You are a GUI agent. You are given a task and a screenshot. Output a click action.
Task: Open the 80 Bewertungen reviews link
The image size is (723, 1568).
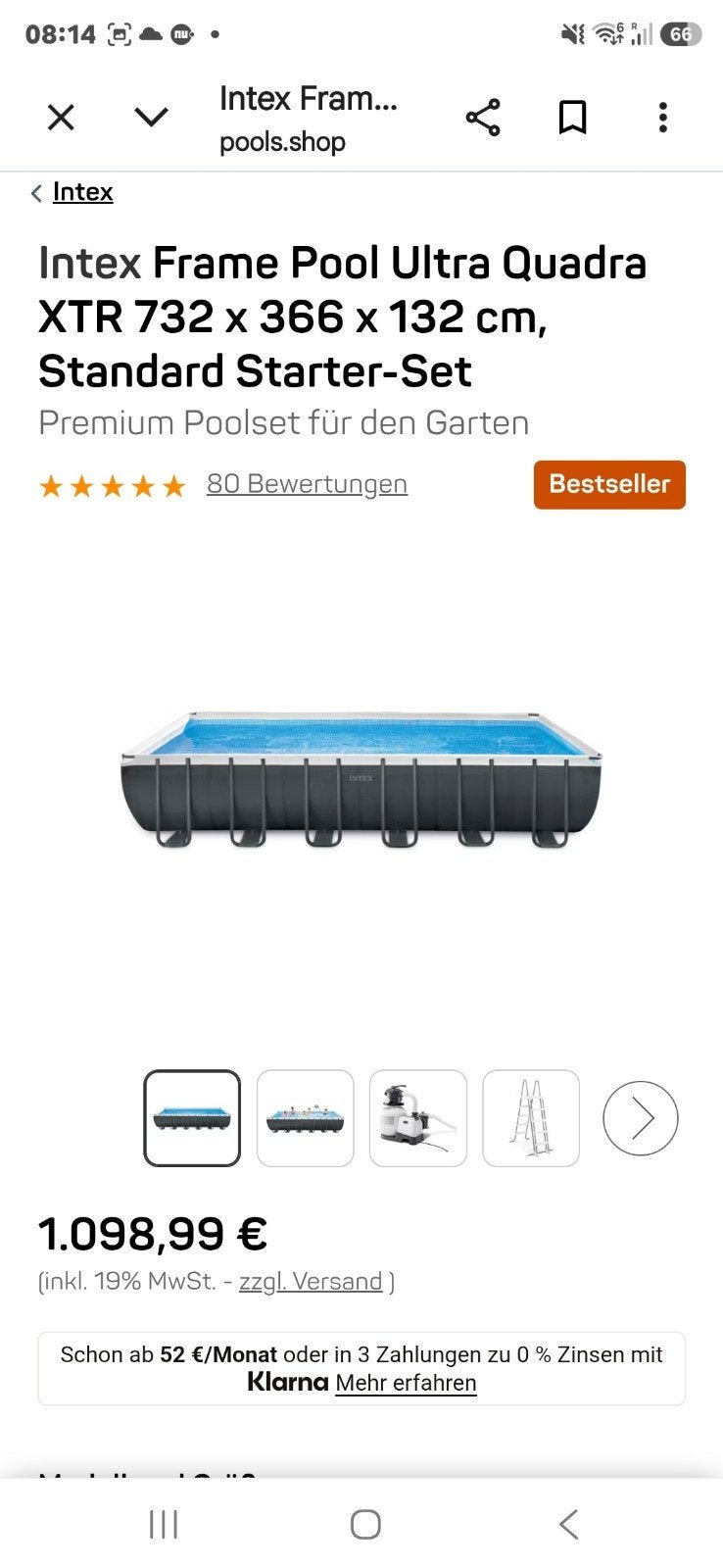[307, 484]
